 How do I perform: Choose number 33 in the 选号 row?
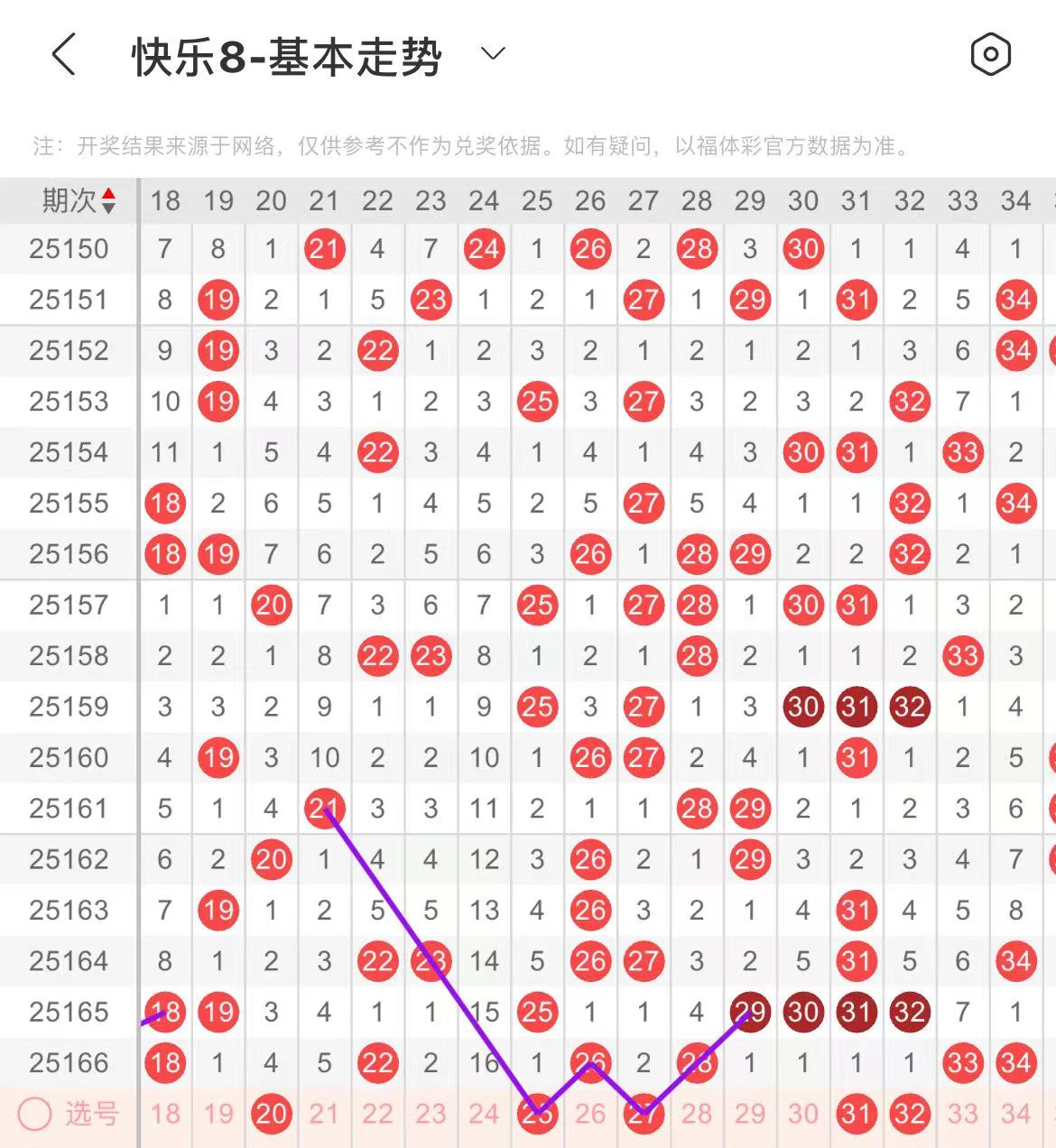click(x=962, y=1114)
